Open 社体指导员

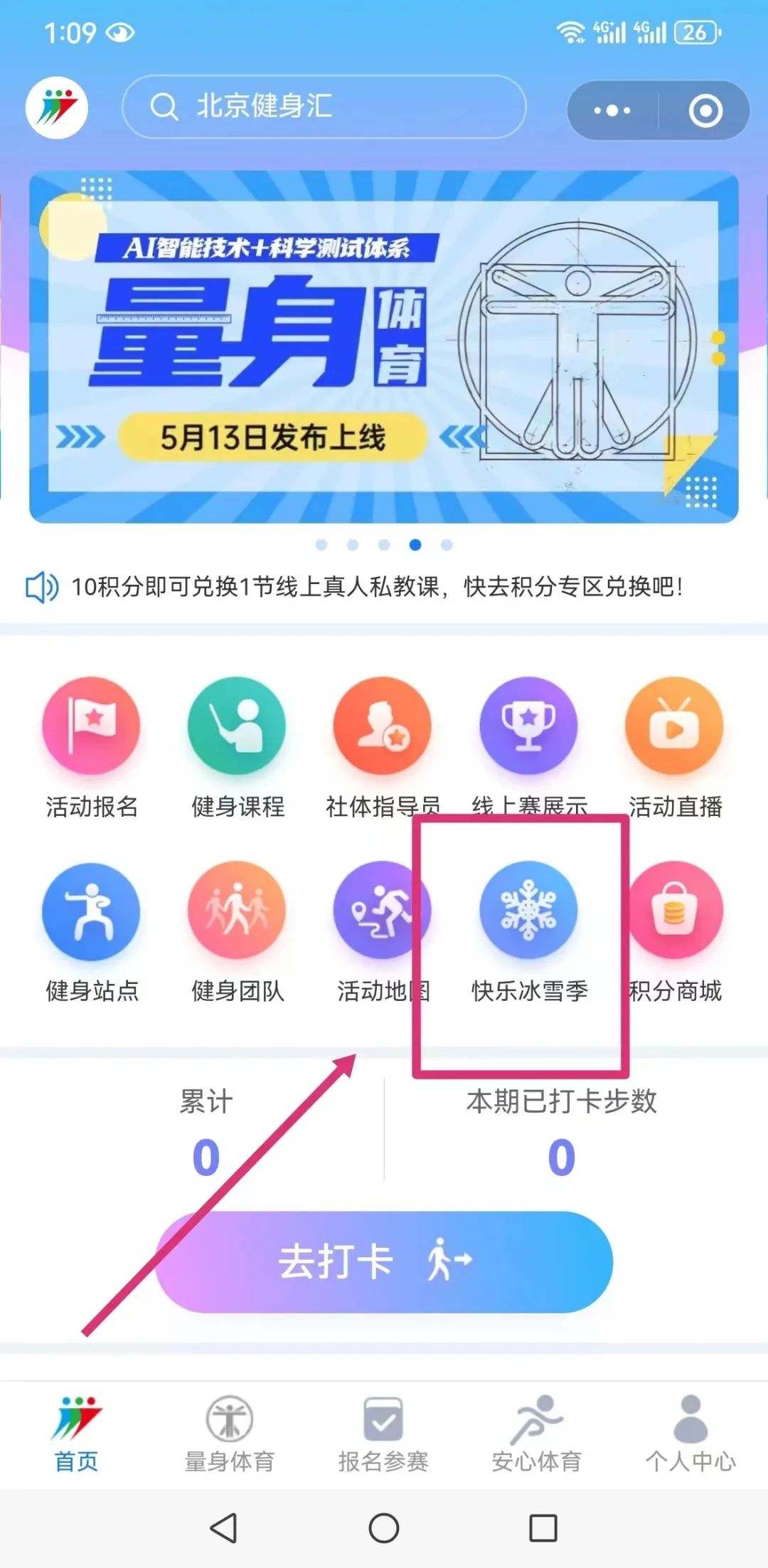(x=383, y=747)
